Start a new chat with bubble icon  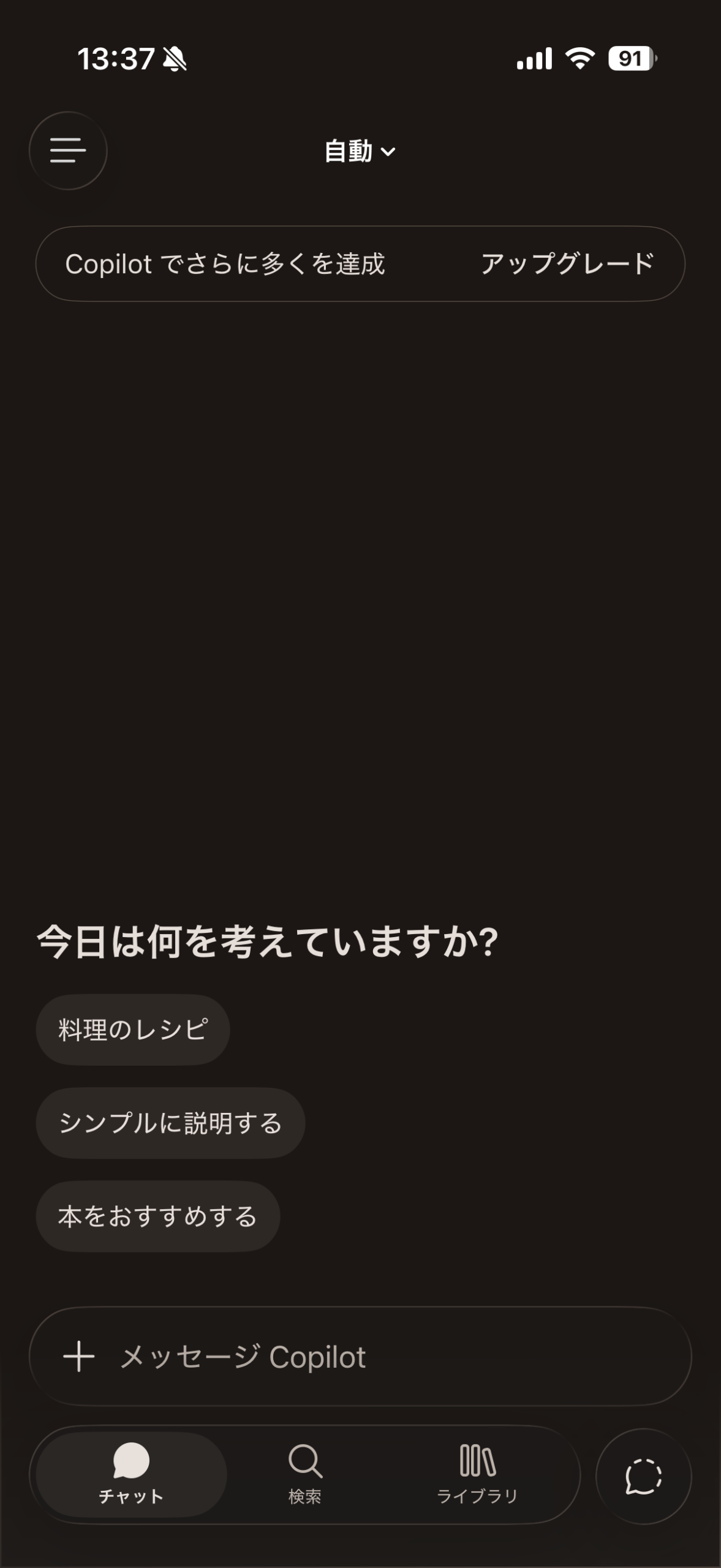(x=643, y=1476)
